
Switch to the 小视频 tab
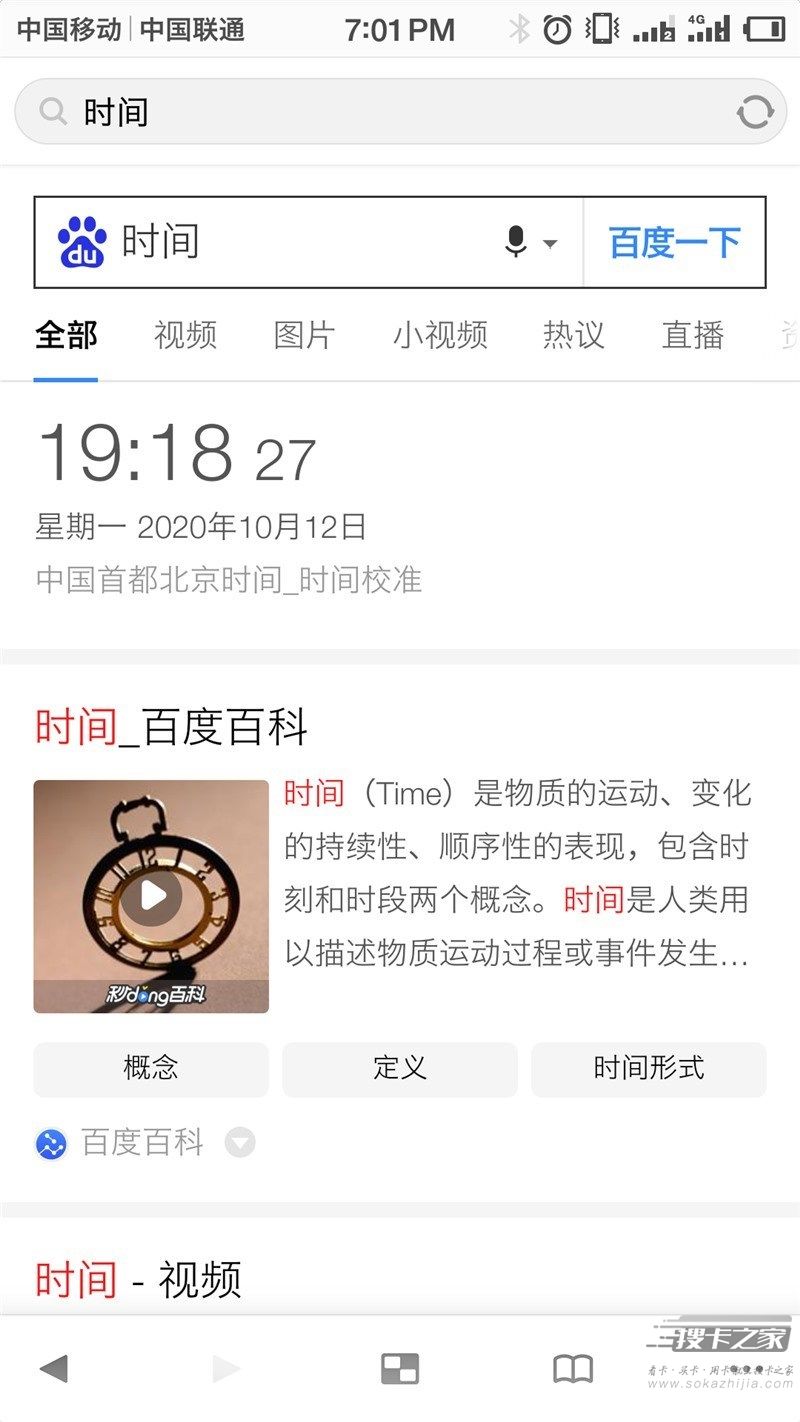439,335
